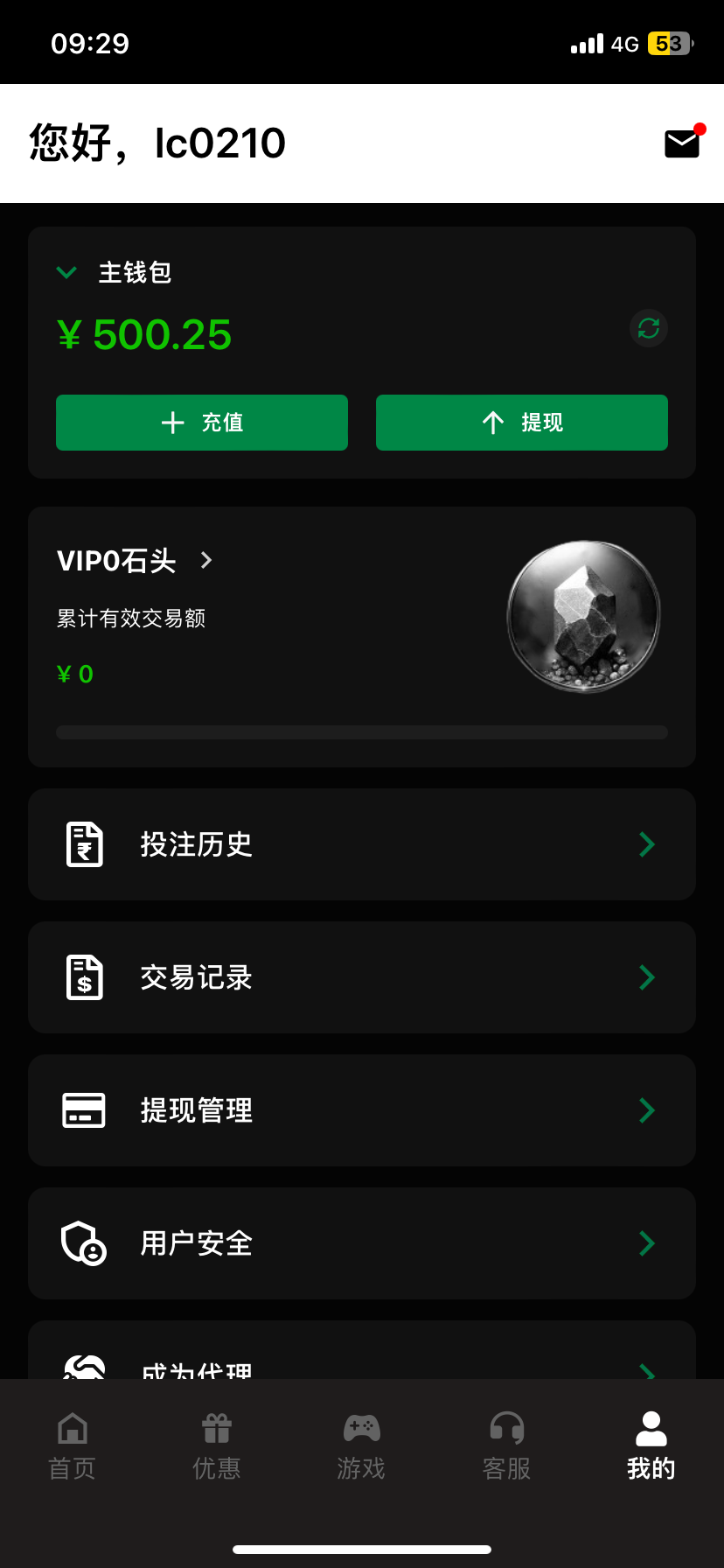Select the 我的 profile tab

pyautogui.click(x=651, y=1445)
